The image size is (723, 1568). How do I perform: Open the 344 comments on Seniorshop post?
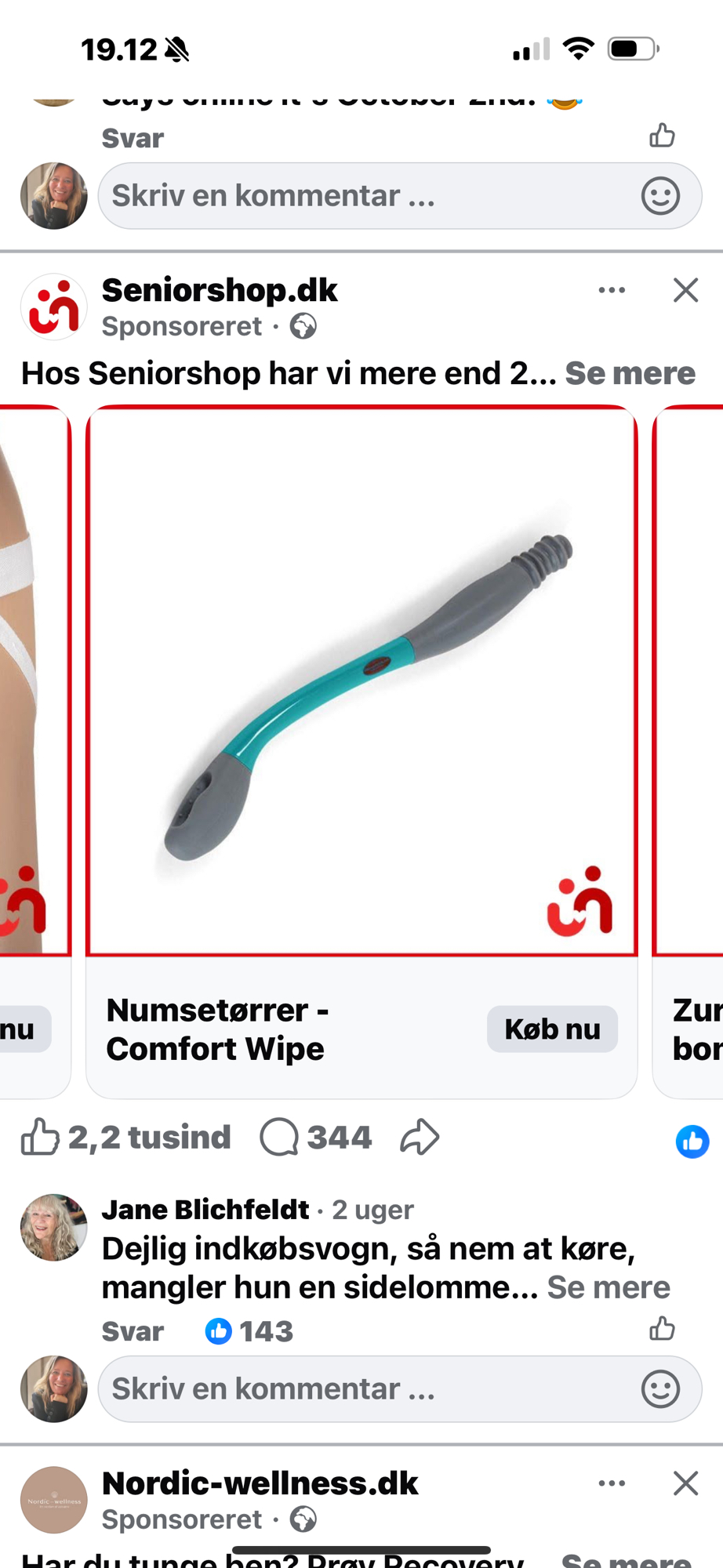pos(316,1138)
